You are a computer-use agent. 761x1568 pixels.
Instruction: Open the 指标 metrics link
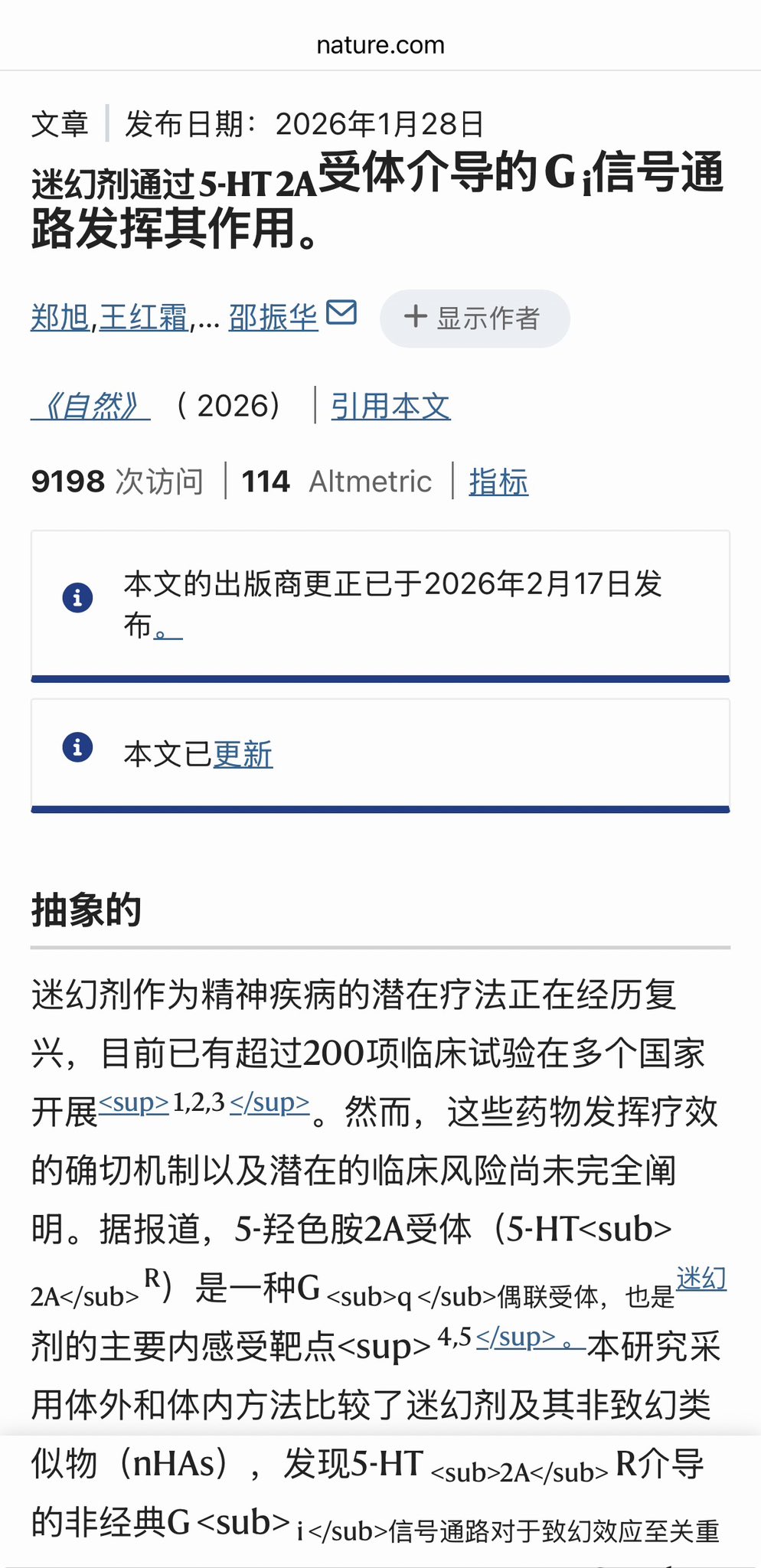pos(498,482)
